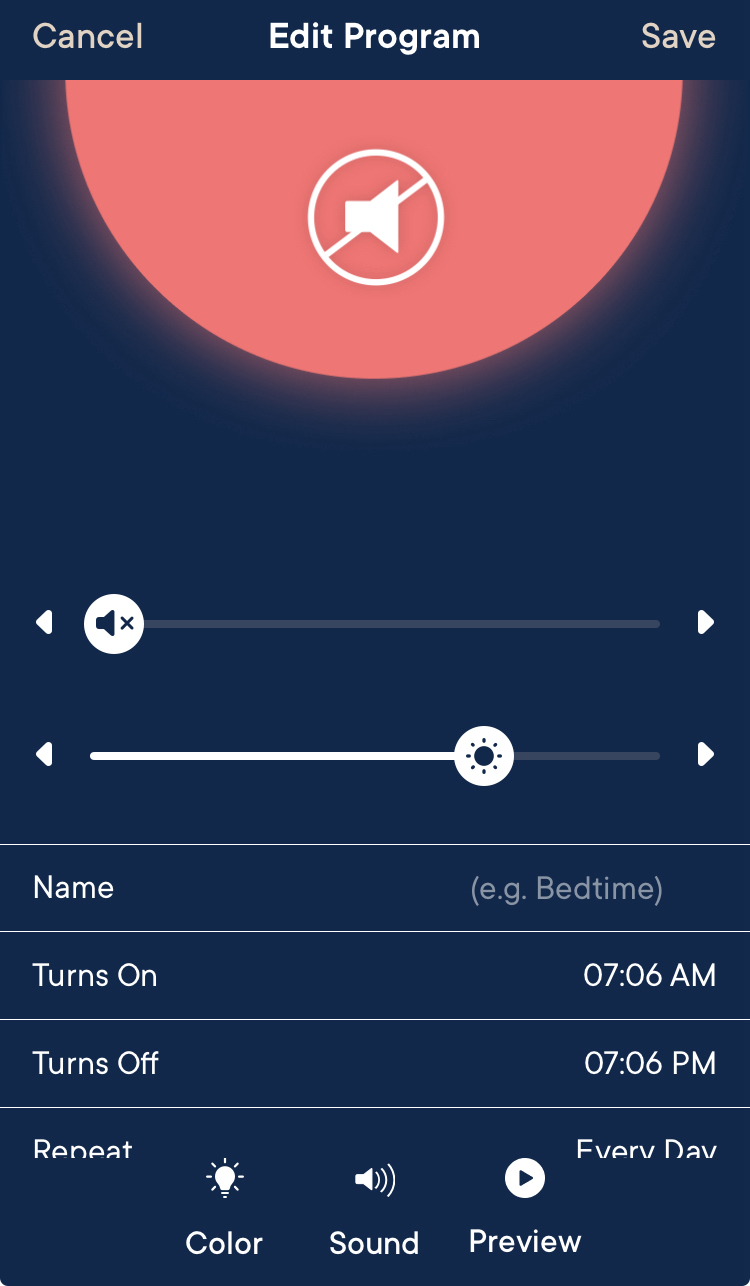Image resolution: width=750 pixels, height=1286 pixels.
Task: Tap the brightness slider handle
Action: click(484, 756)
